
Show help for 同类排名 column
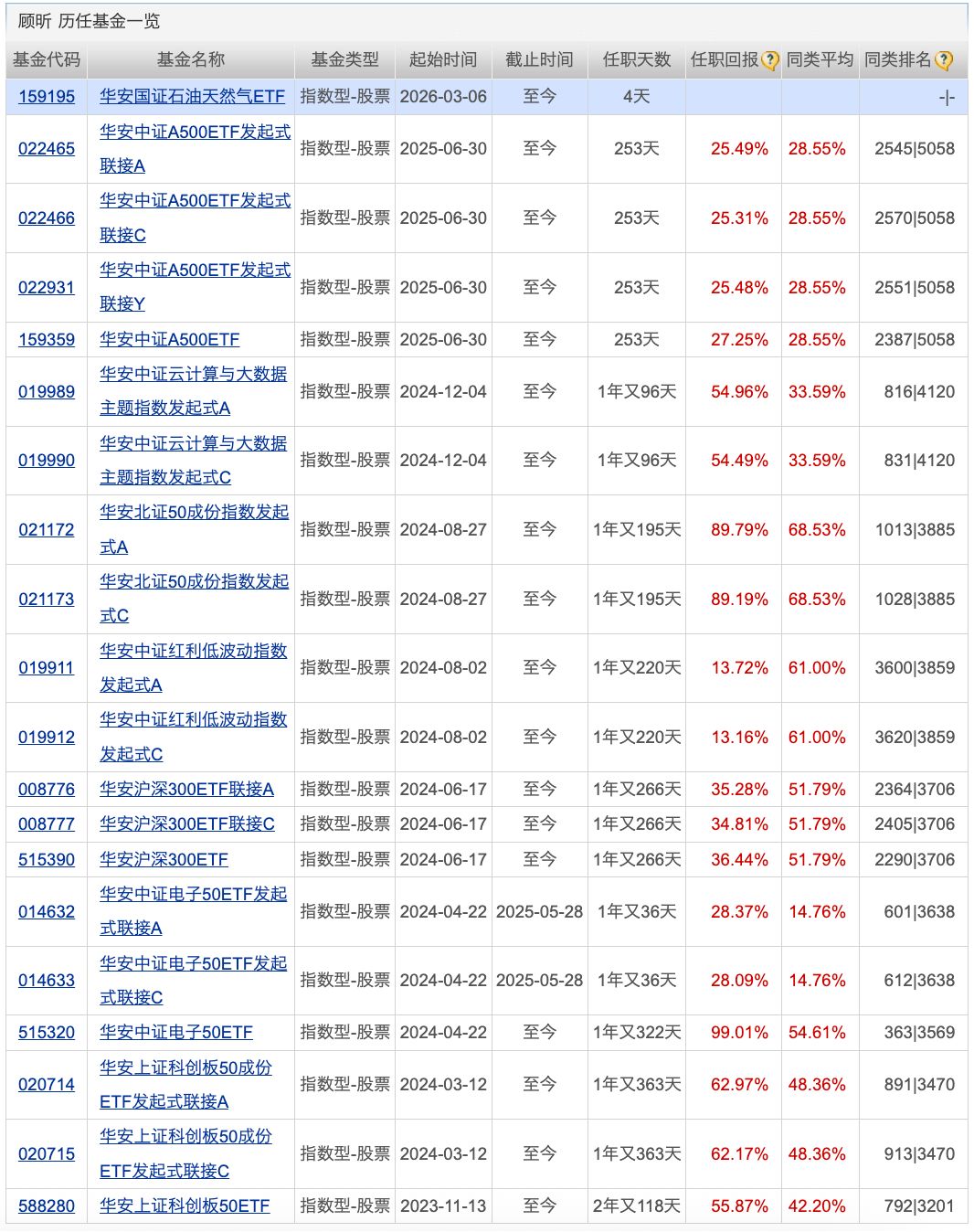tap(944, 60)
